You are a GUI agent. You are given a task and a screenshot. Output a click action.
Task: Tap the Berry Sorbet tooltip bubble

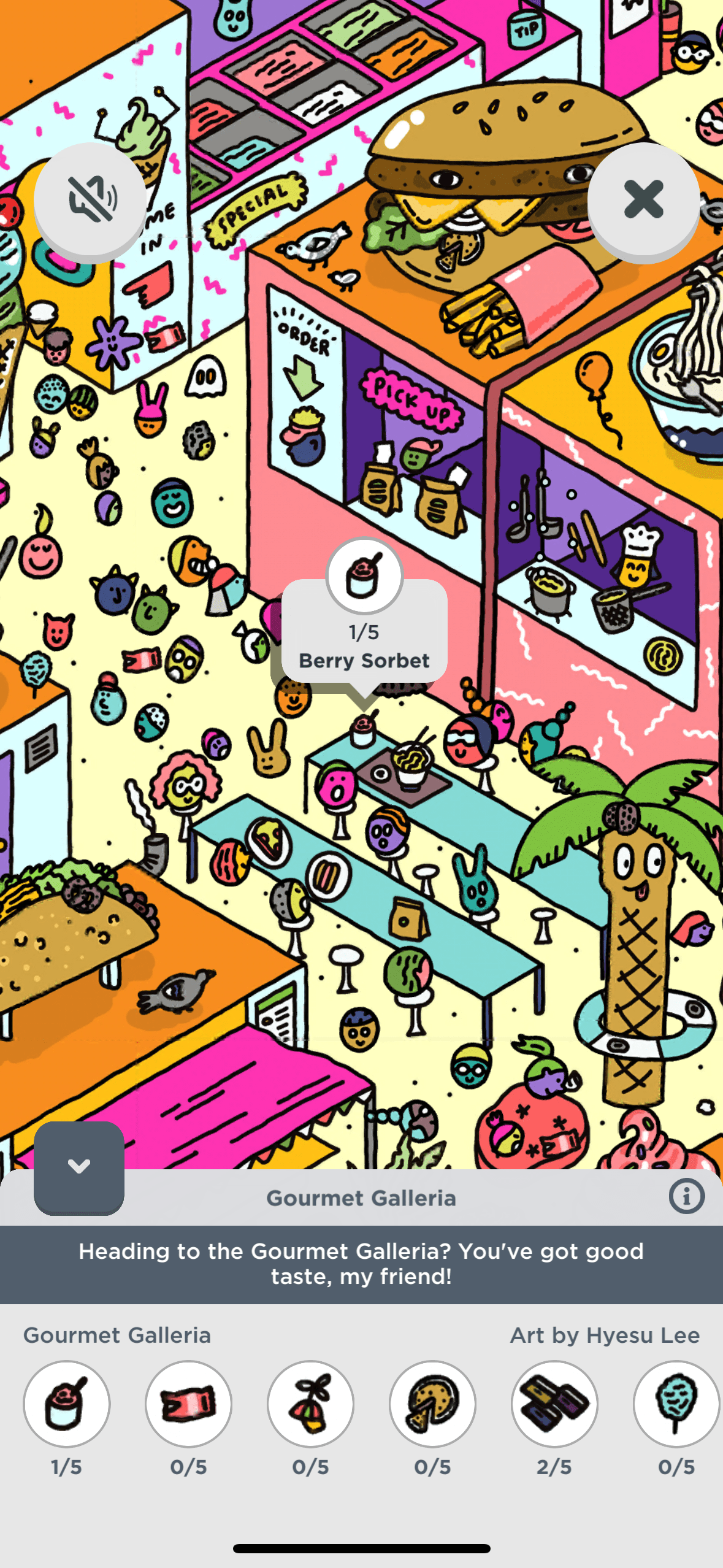click(364, 632)
